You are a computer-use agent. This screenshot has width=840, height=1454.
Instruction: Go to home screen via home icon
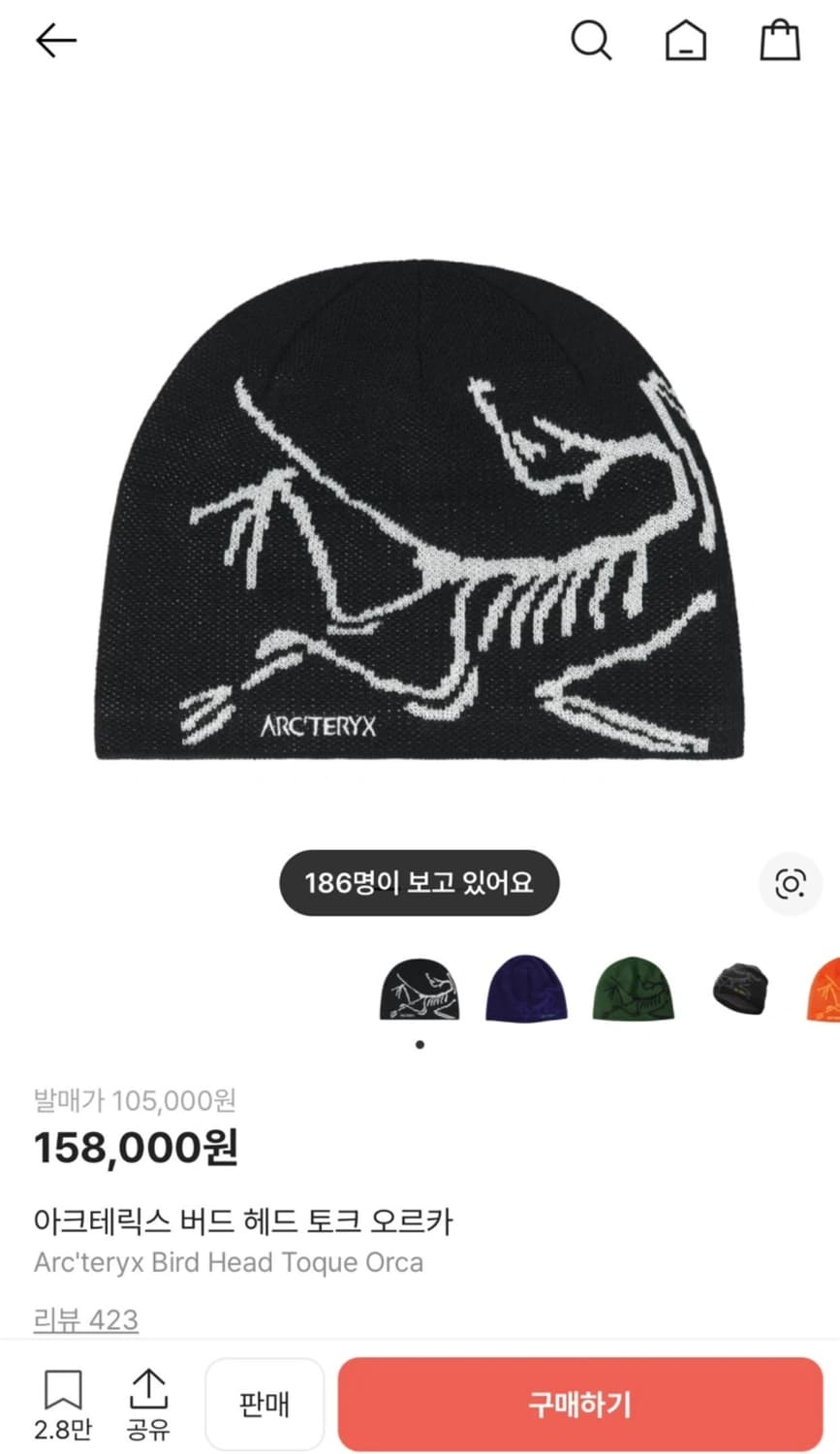click(x=686, y=41)
